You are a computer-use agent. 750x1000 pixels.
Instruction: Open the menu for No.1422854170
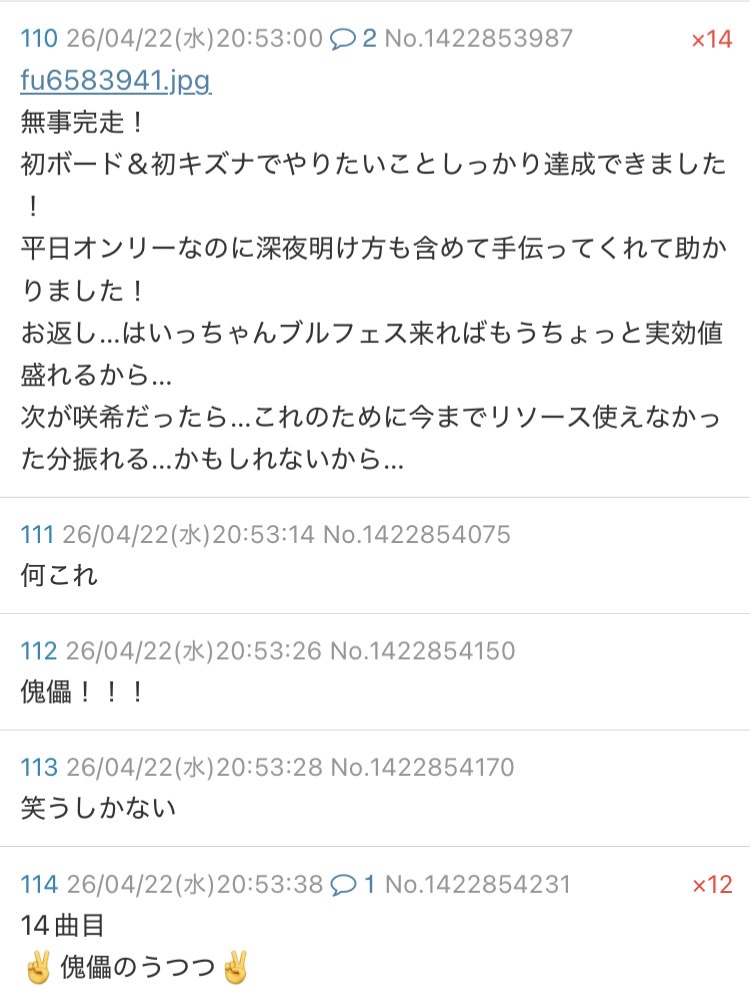click(x=422, y=768)
